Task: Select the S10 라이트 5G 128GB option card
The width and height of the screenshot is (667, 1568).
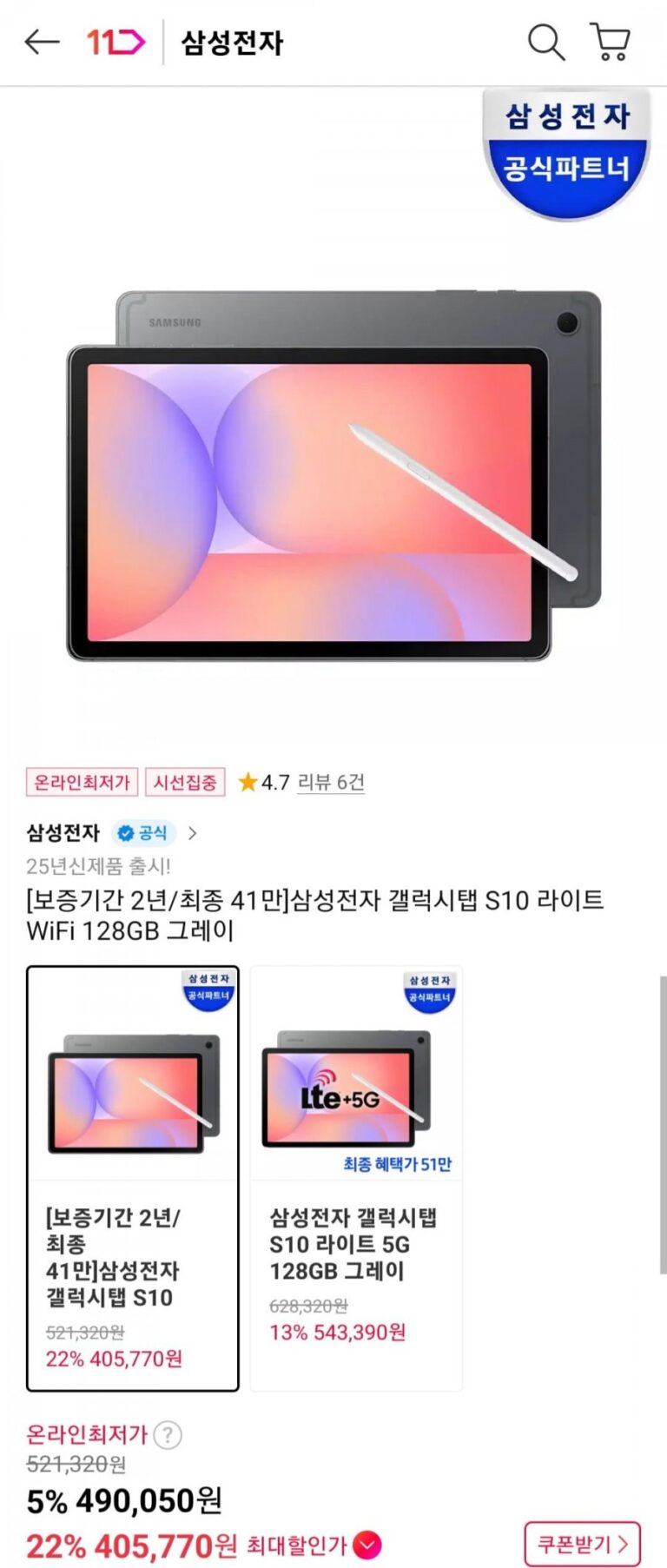Action: (x=356, y=1177)
